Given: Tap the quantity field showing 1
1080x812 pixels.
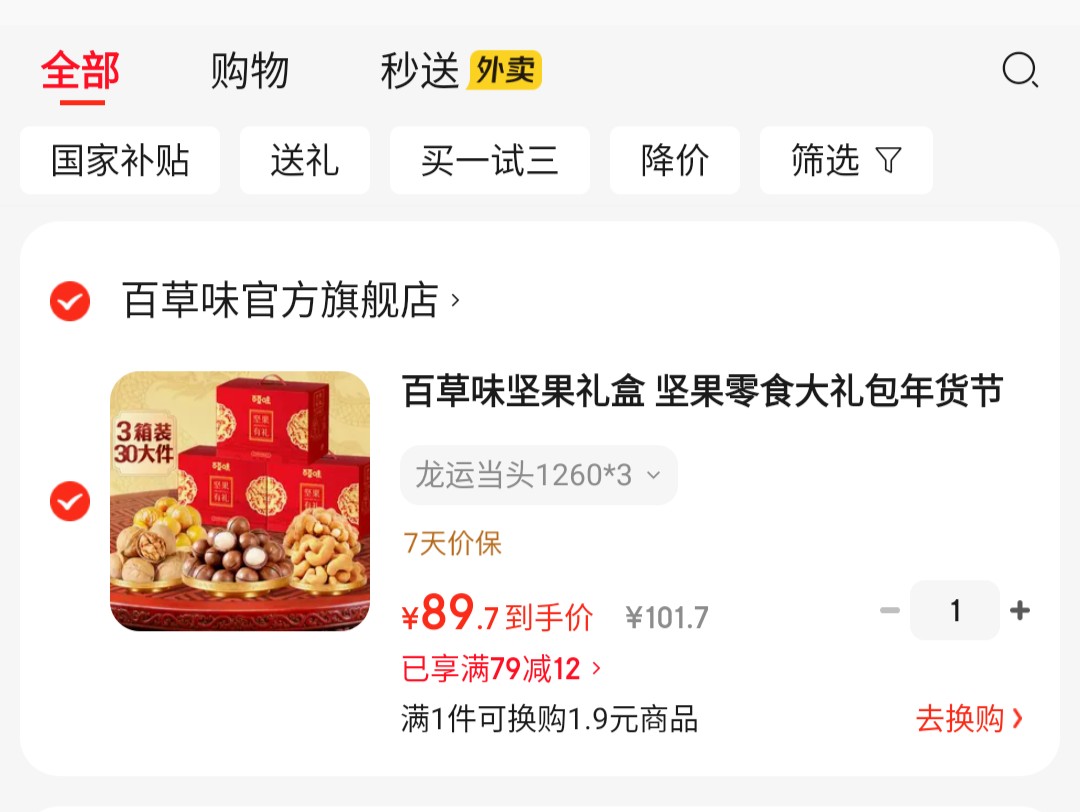Looking at the screenshot, I should [x=954, y=610].
